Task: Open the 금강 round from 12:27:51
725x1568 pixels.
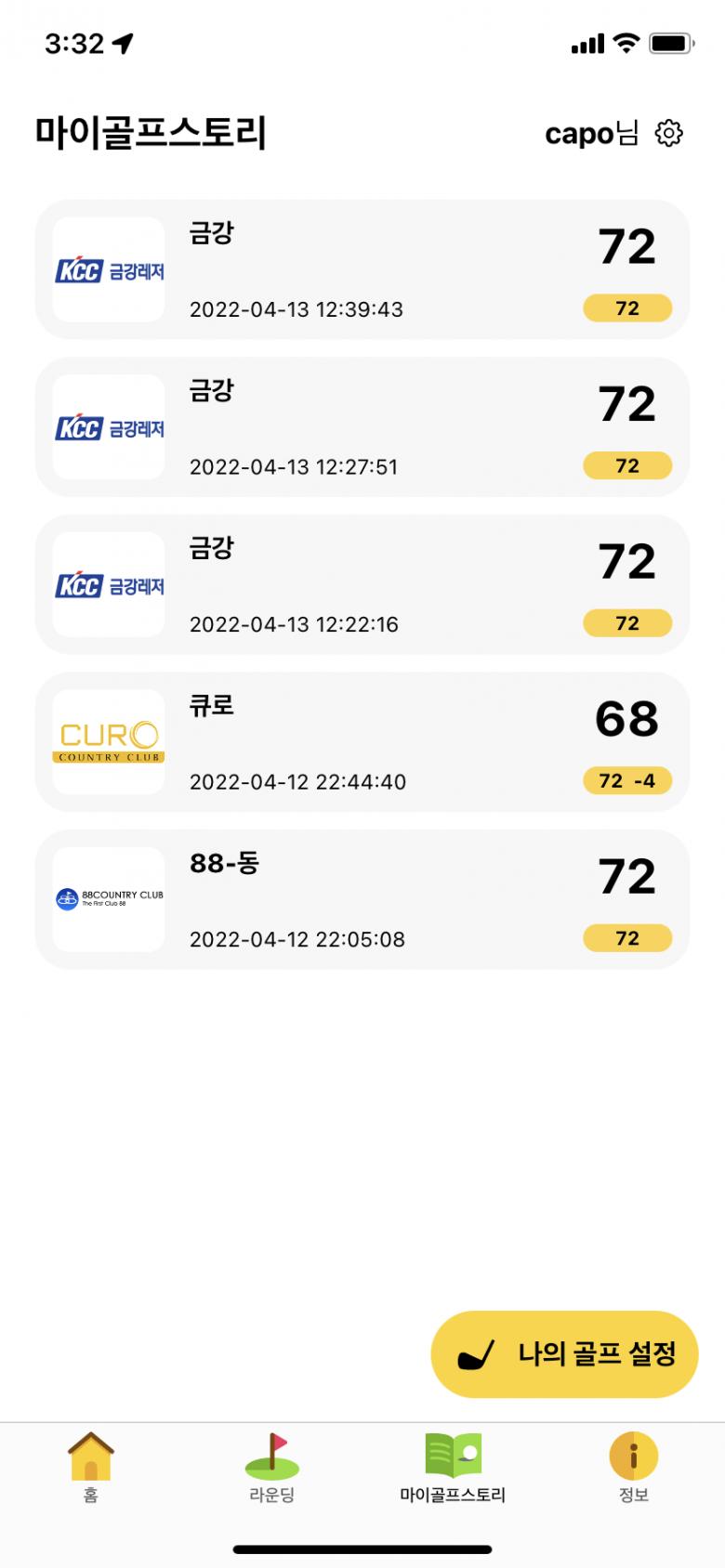Action: click(362, 427)
